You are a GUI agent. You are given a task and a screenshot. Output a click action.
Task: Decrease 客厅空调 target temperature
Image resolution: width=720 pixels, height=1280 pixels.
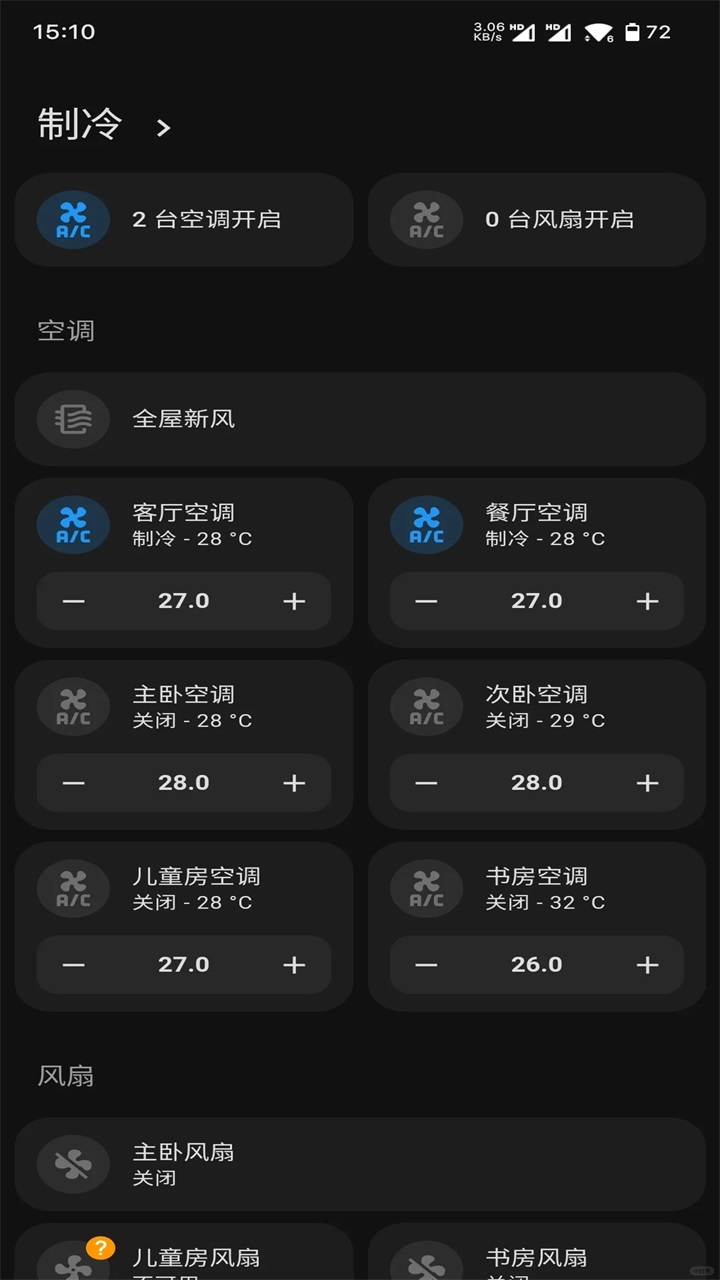(x=74, y=601)
